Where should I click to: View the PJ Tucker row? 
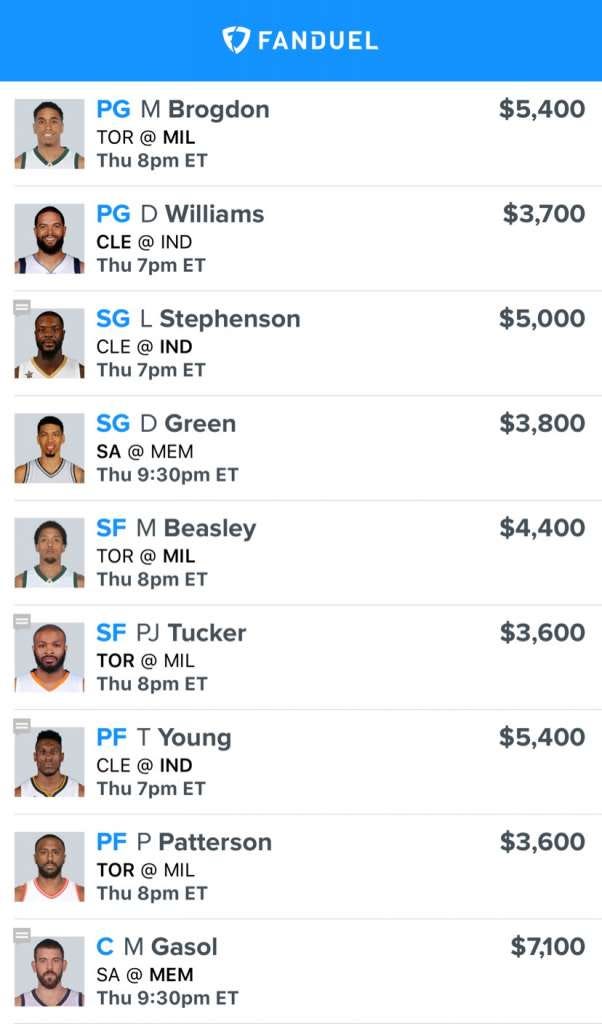pyautogui.click(x=300, y=658)
